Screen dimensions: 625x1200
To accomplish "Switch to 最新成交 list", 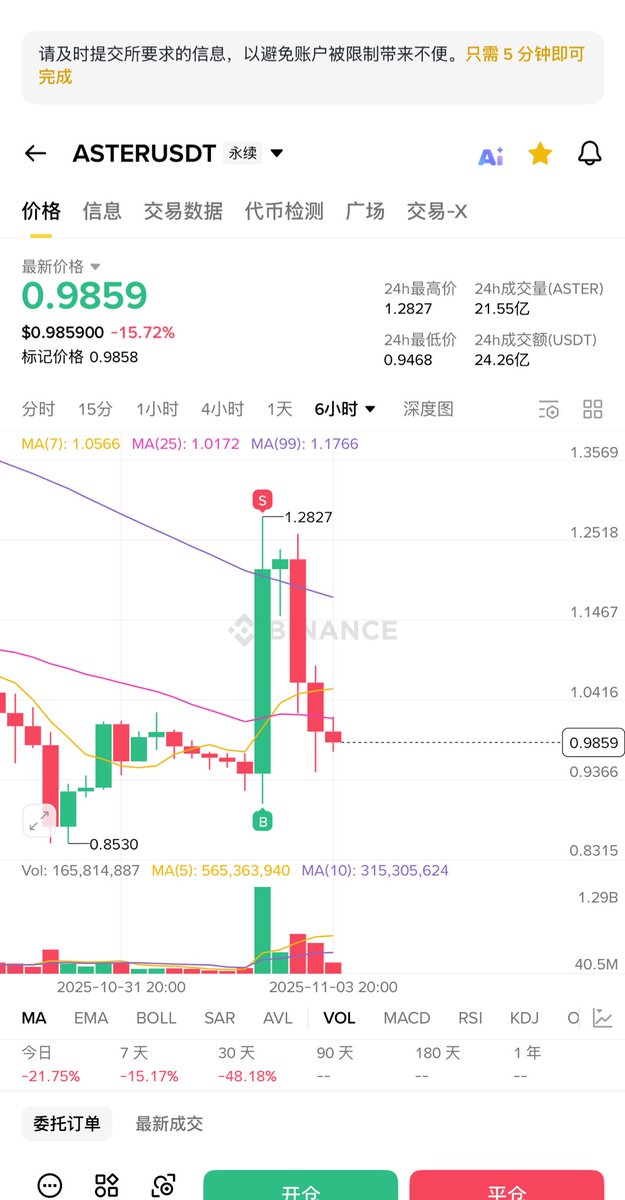I will tap(169, 1124).
